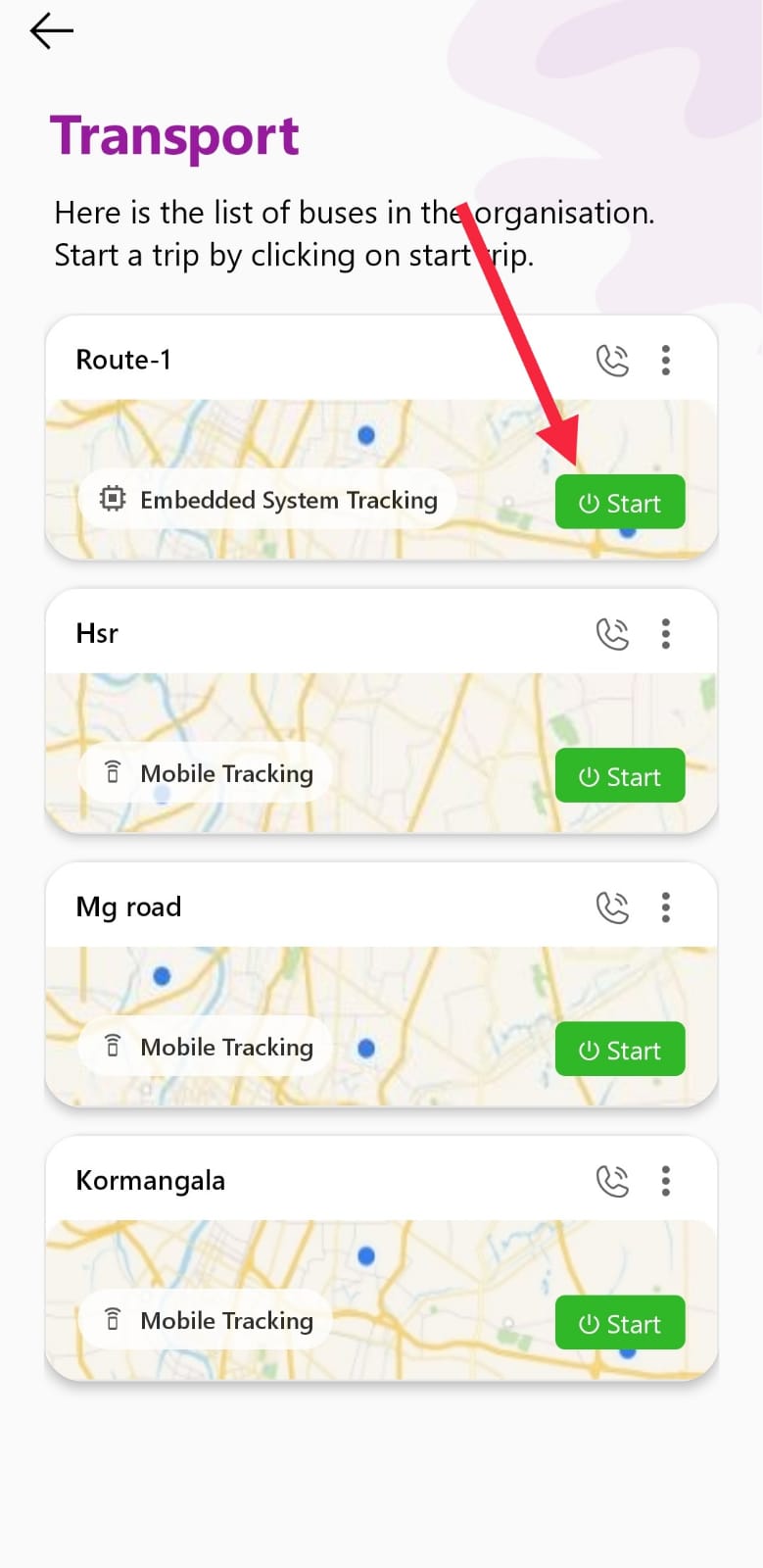Open more options for Mg road
Image resolution: width=763 pixels, height=1568 pixels.
(666, 907)
